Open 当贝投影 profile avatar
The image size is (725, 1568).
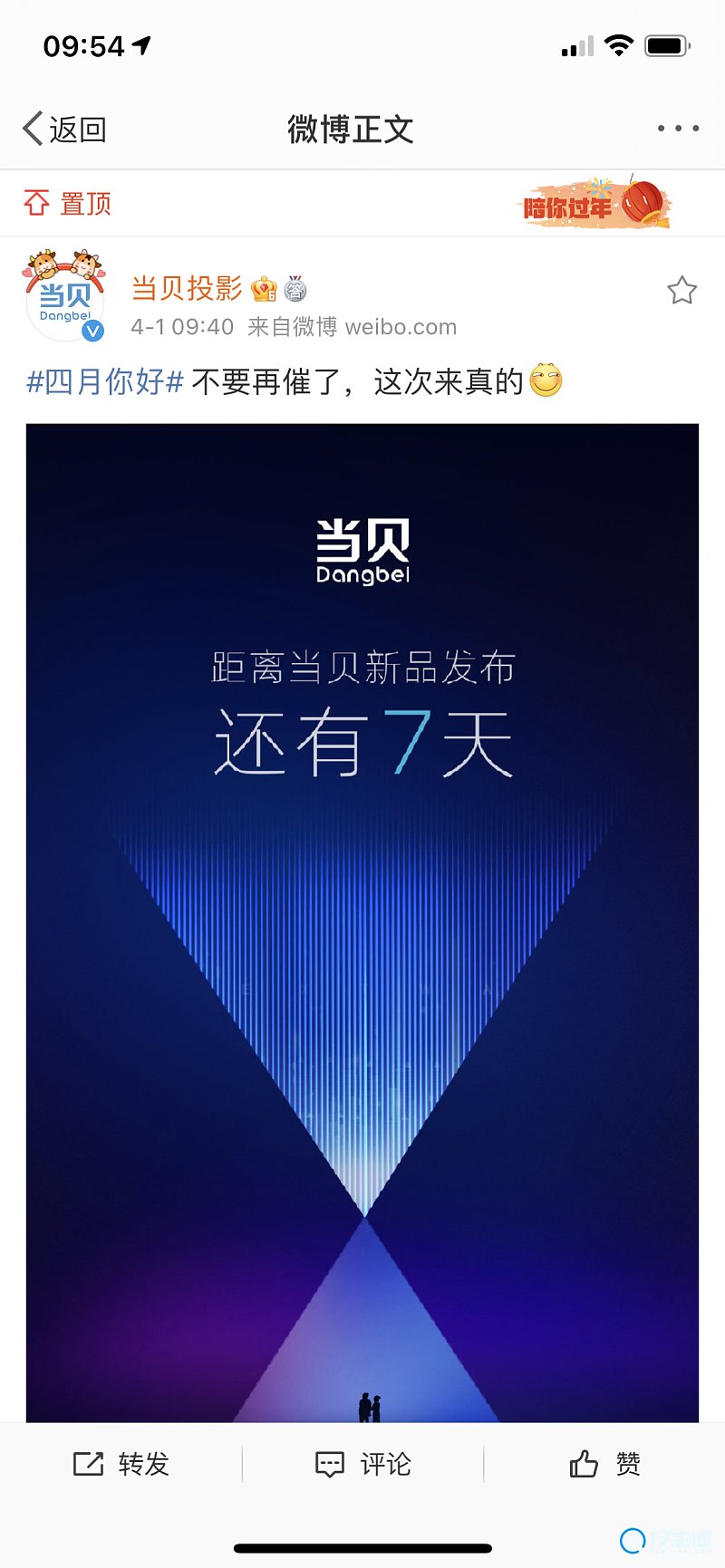pyautogui.click(x=65, y=295)
